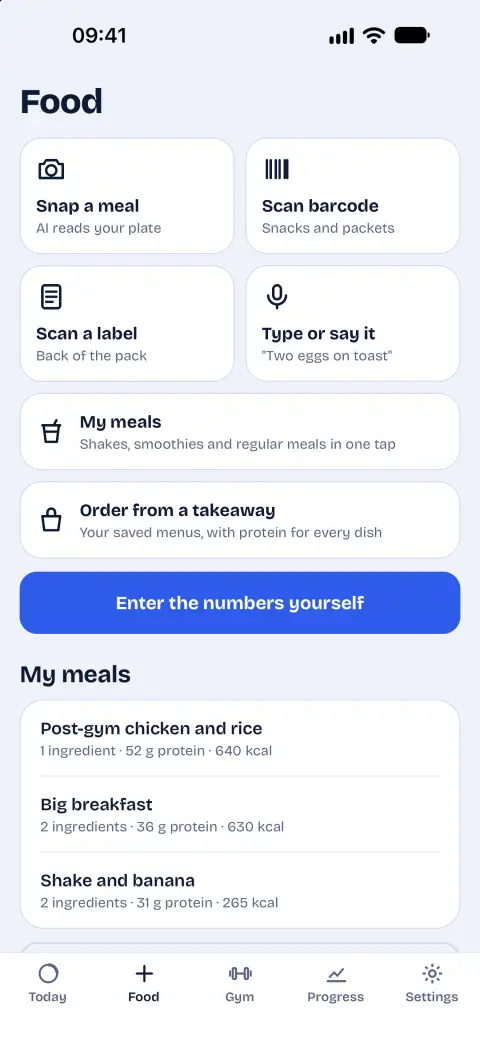Choose Scan a label option
Screen dimensions: 480x1043
coord(127,323)
